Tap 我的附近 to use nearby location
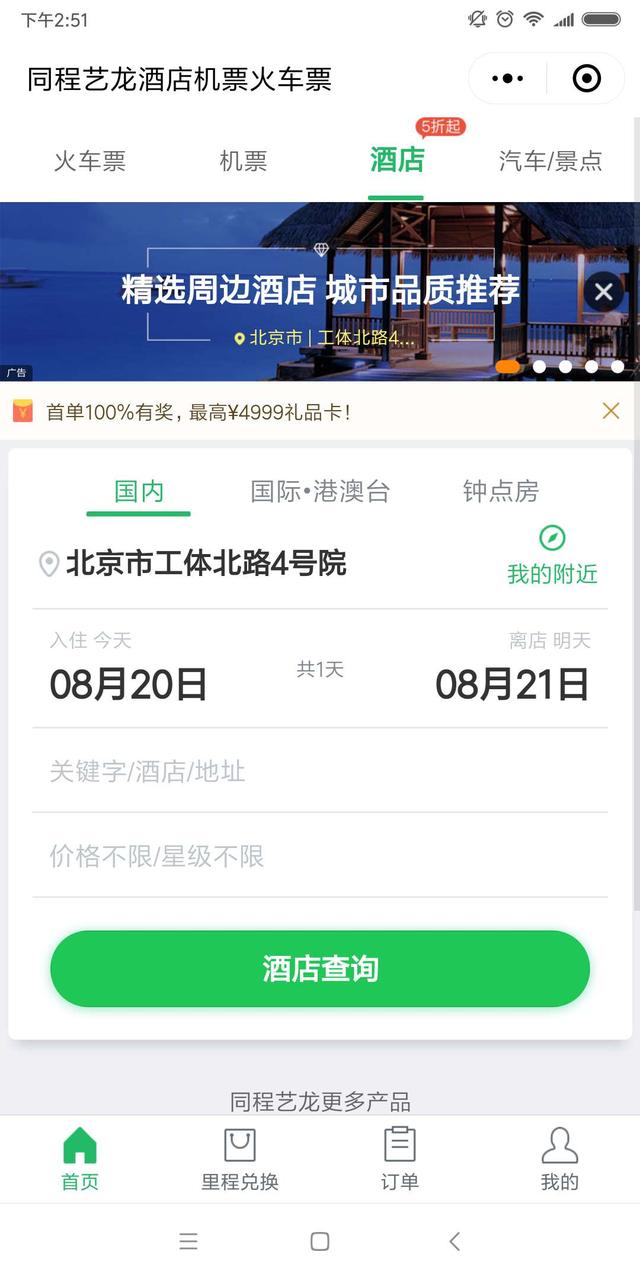640x1280 pixels. [552, 556]
